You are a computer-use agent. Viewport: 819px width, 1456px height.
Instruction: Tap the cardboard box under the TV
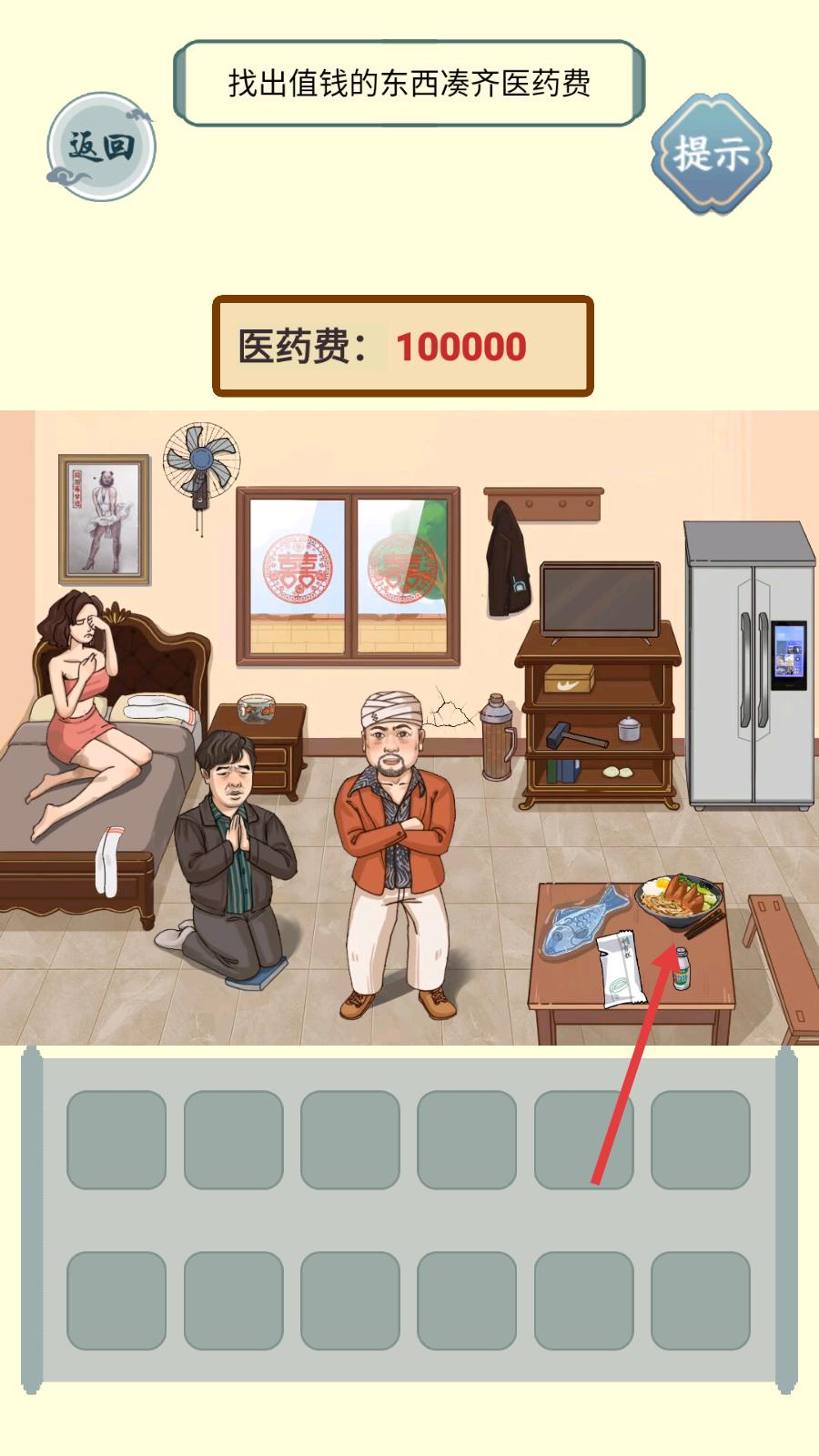point(568,678)
